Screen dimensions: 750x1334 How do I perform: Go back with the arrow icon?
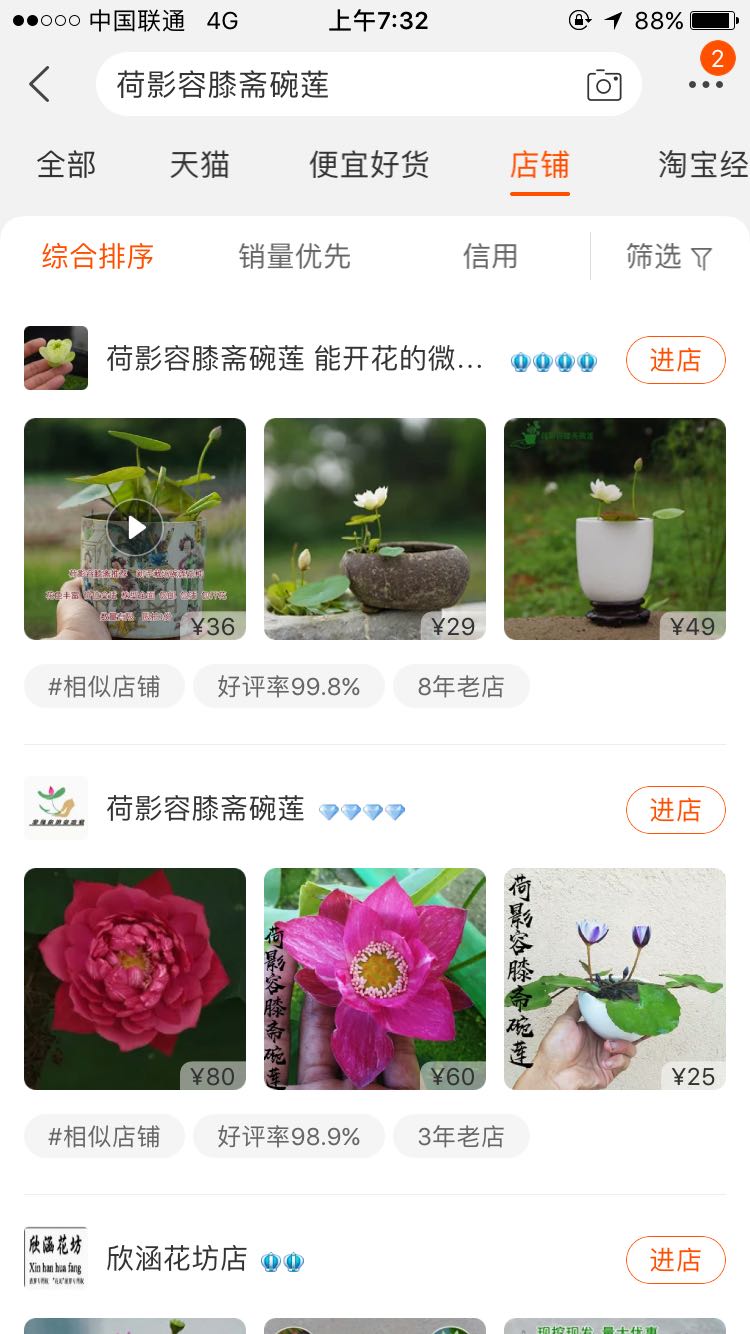click(40, 85)
